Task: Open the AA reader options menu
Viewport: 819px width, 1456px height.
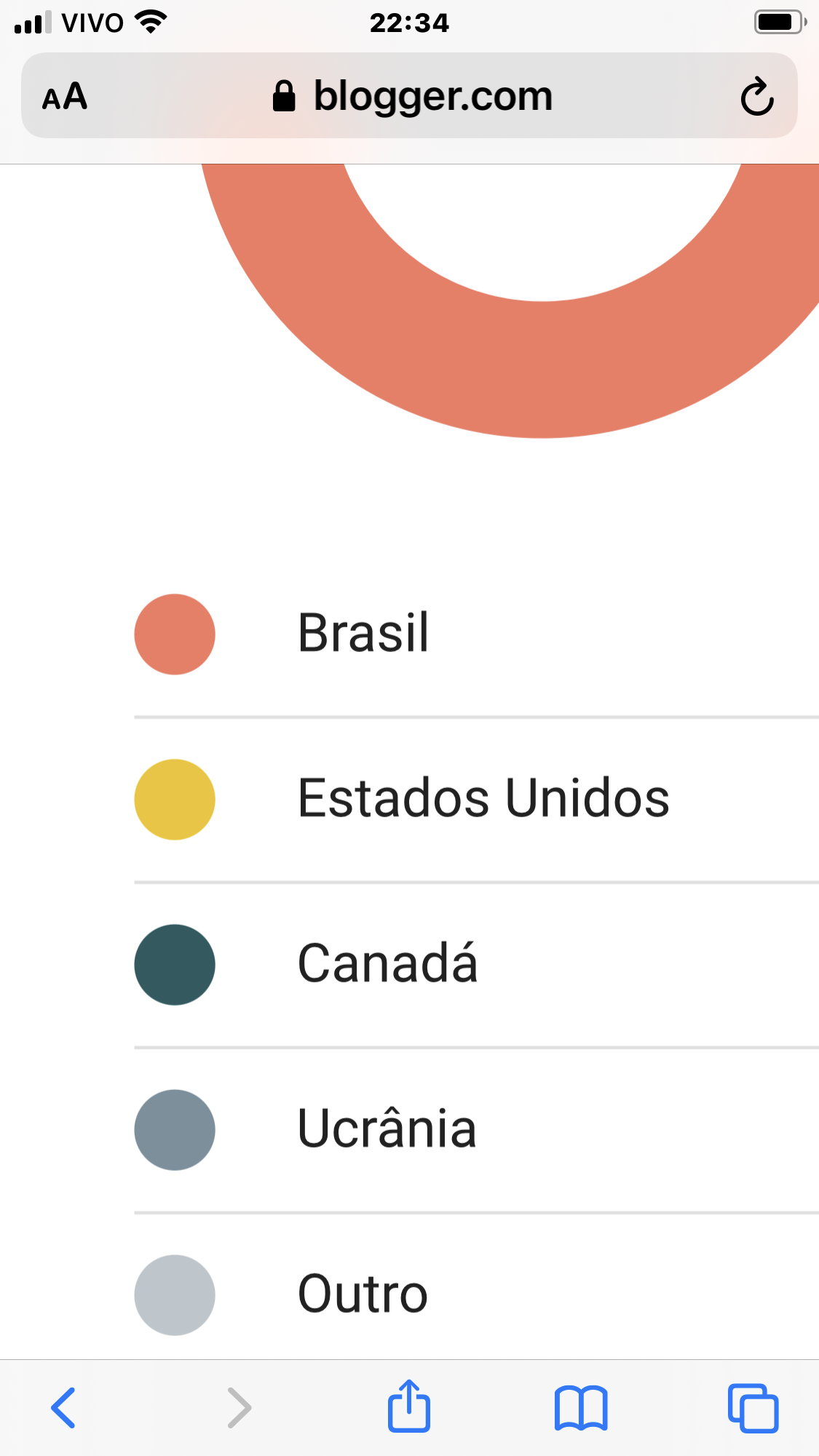Action: (65, 96)
